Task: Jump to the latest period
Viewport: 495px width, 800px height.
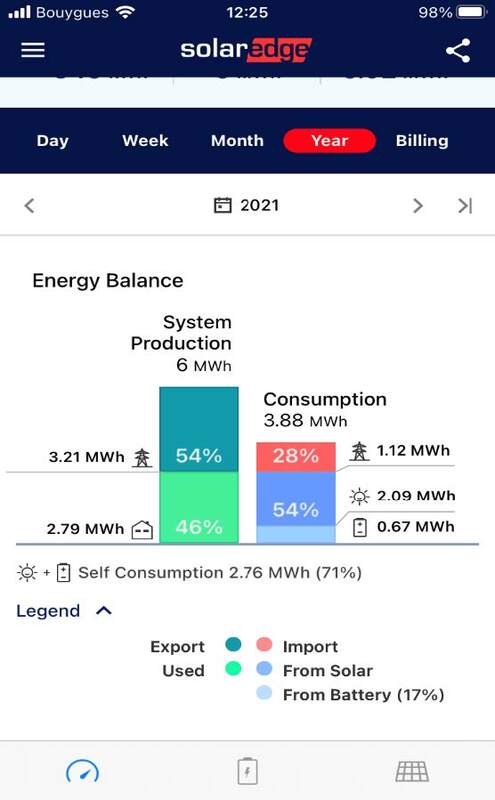Action: click(465, 206)
